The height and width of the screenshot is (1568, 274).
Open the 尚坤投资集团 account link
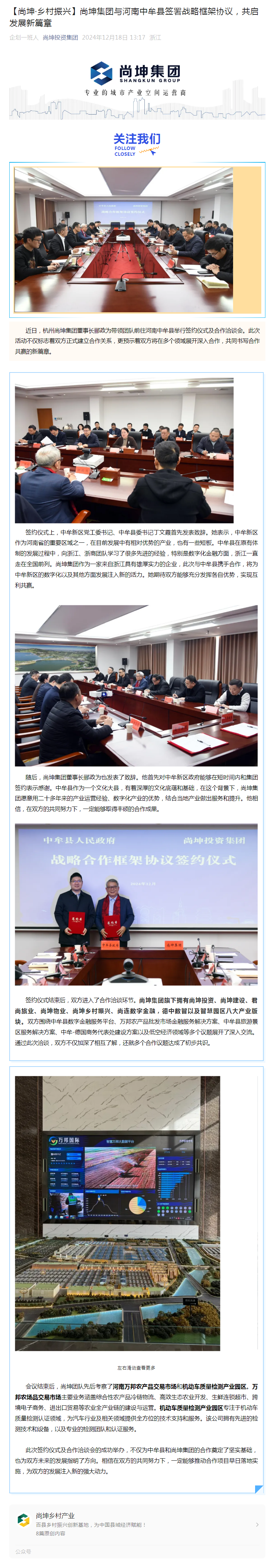(x=60, y=38)
